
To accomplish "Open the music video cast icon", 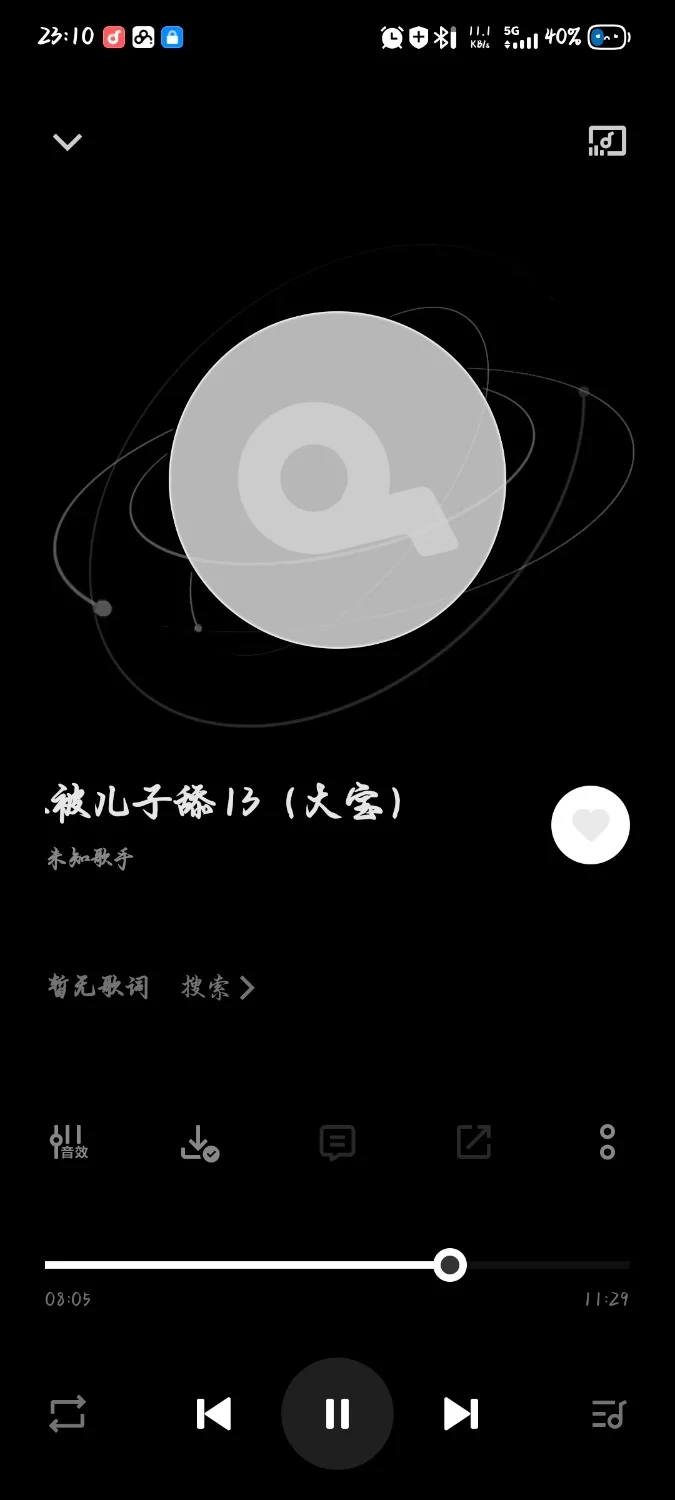I will (x=607, y=142).
